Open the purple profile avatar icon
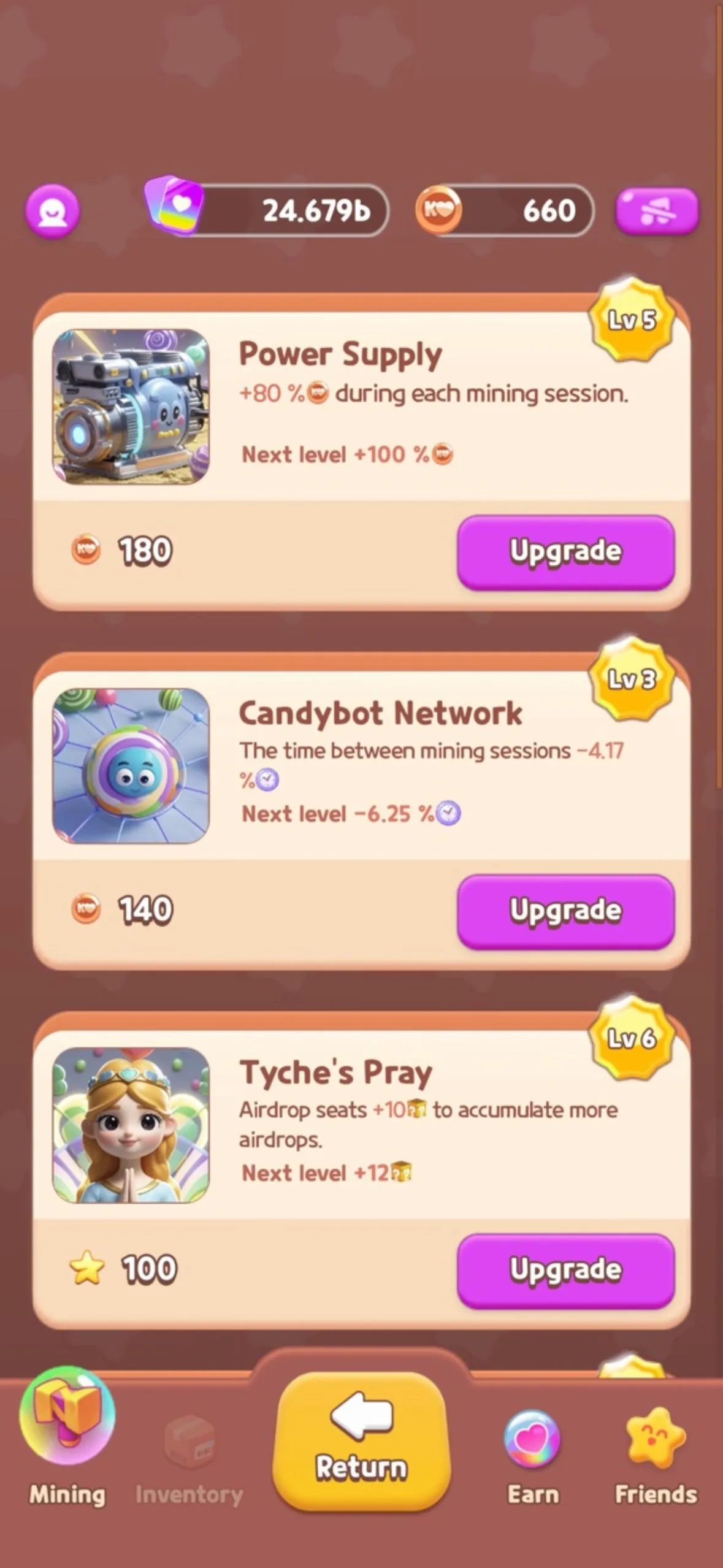 [53, 212]
